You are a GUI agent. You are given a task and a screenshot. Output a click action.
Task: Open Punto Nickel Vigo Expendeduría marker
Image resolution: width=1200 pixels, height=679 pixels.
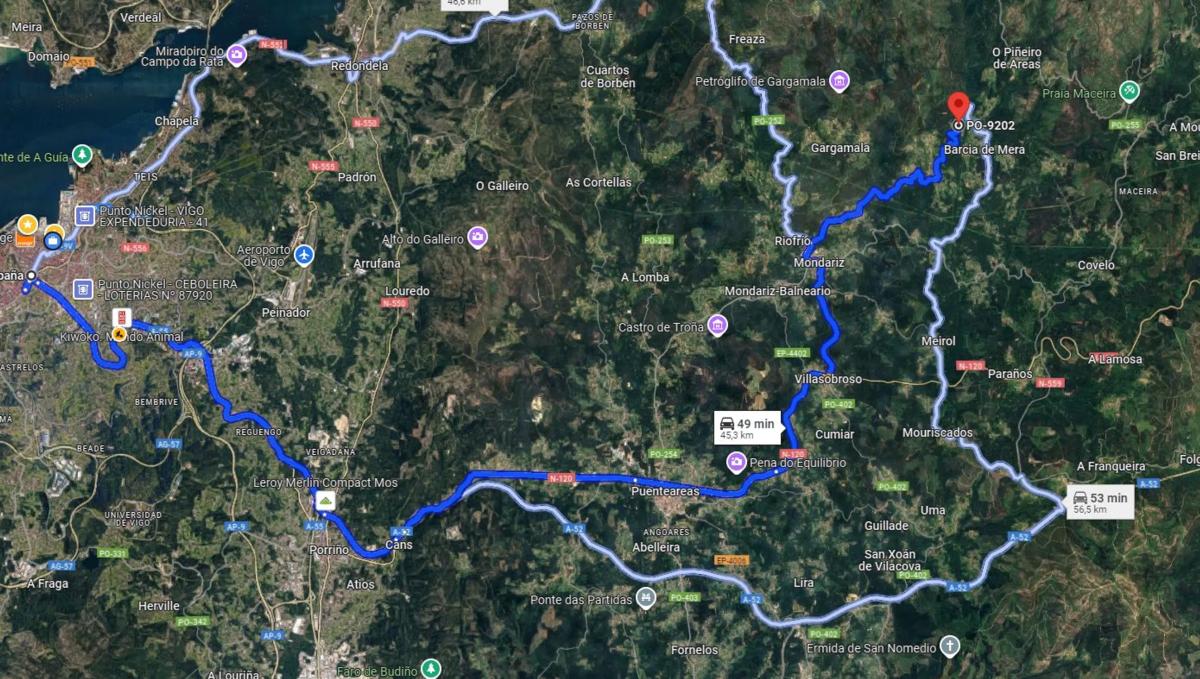click(x=84, y=214)
